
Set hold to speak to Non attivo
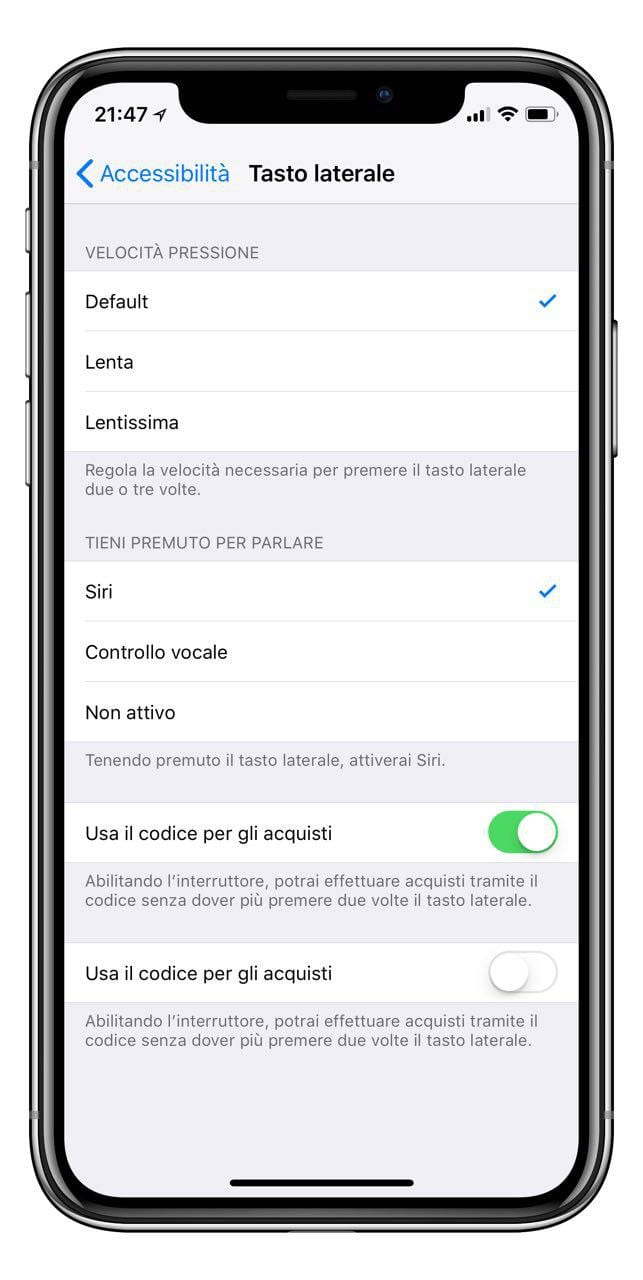point(321,712)
